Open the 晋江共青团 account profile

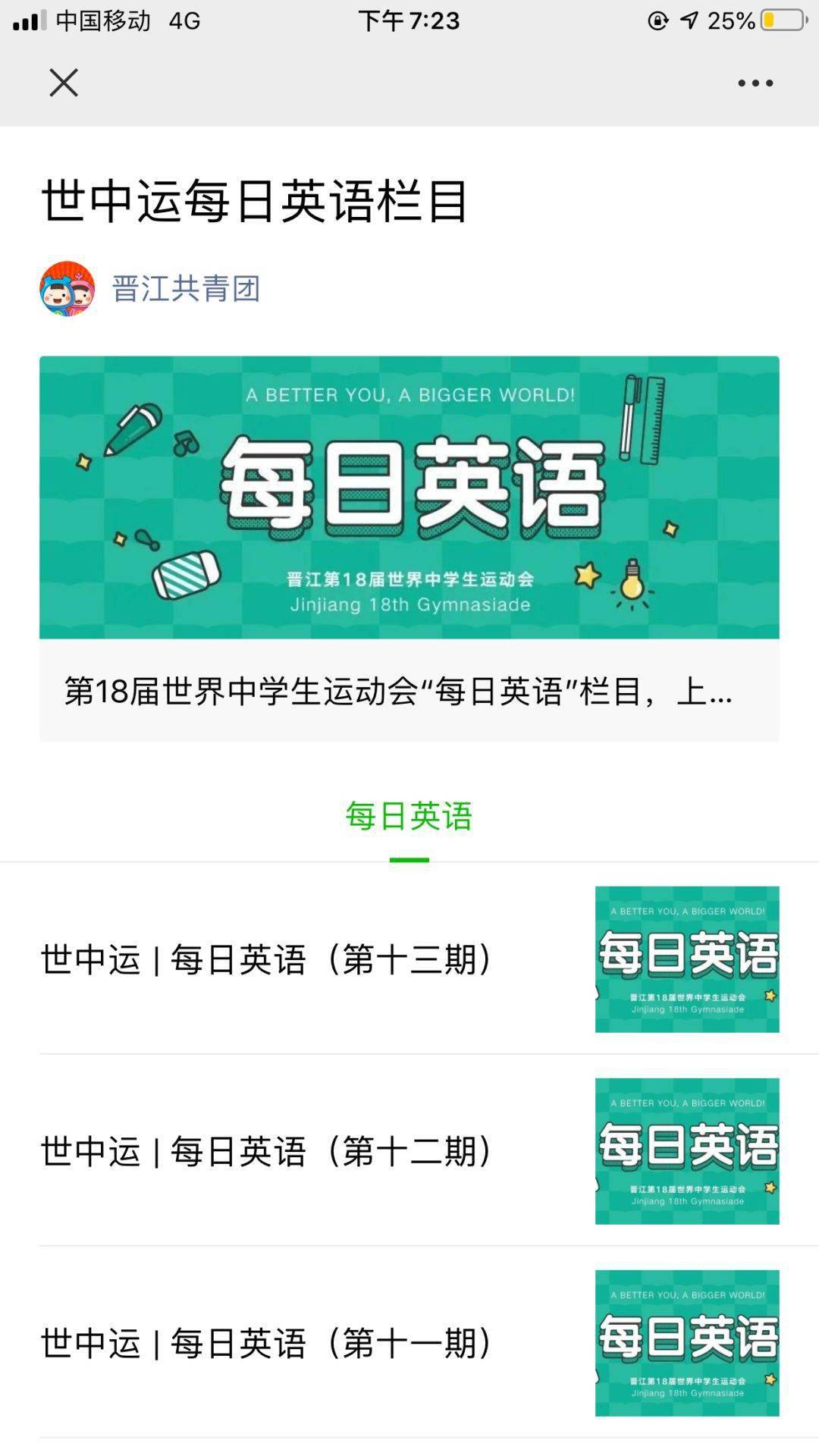[x=185, y=289]
